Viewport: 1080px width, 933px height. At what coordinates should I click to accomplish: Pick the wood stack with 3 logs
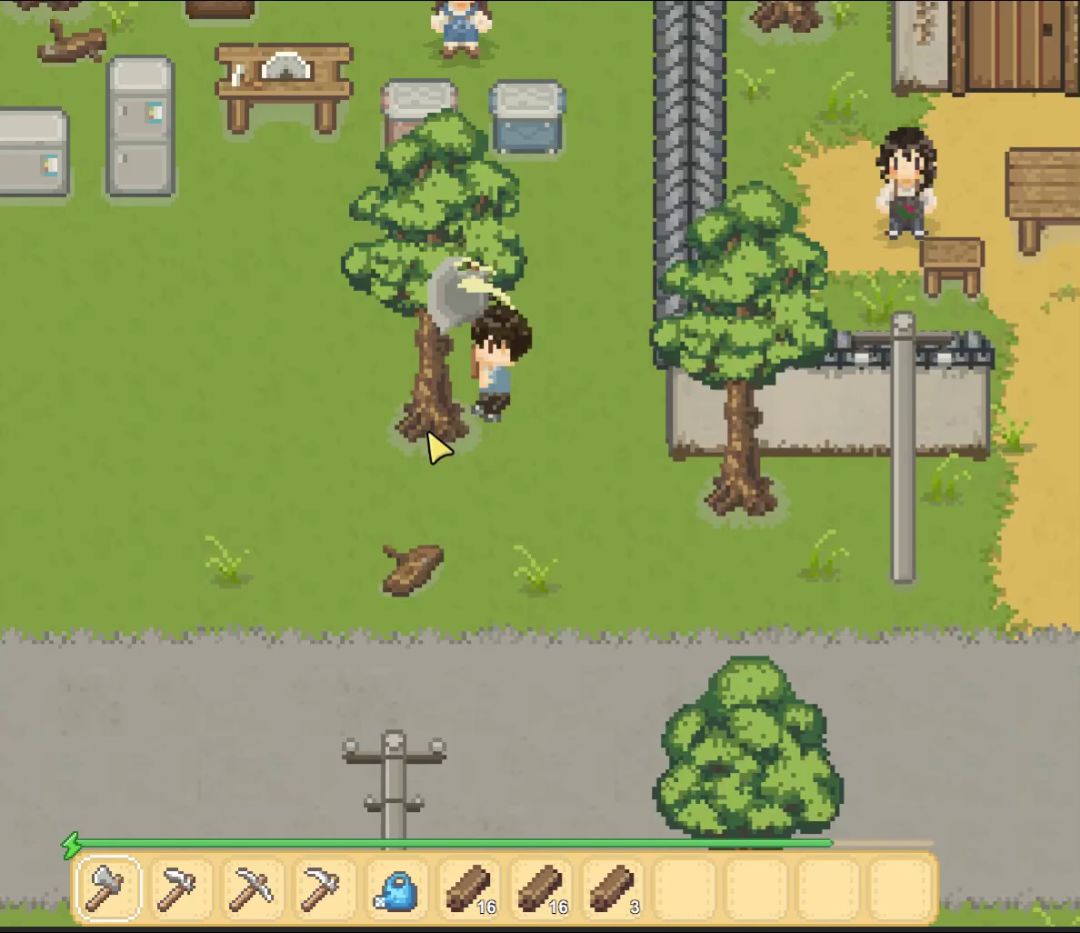(x=612, y=888)
